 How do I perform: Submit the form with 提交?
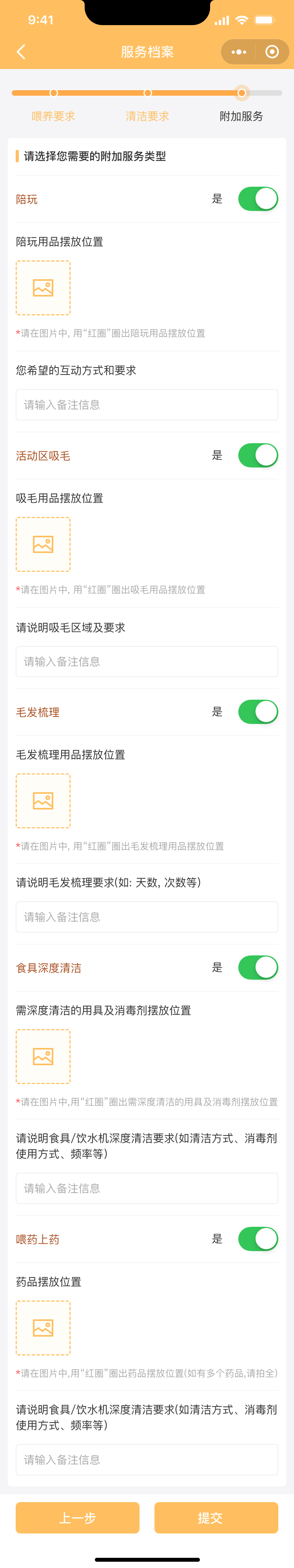(216, 1517)
